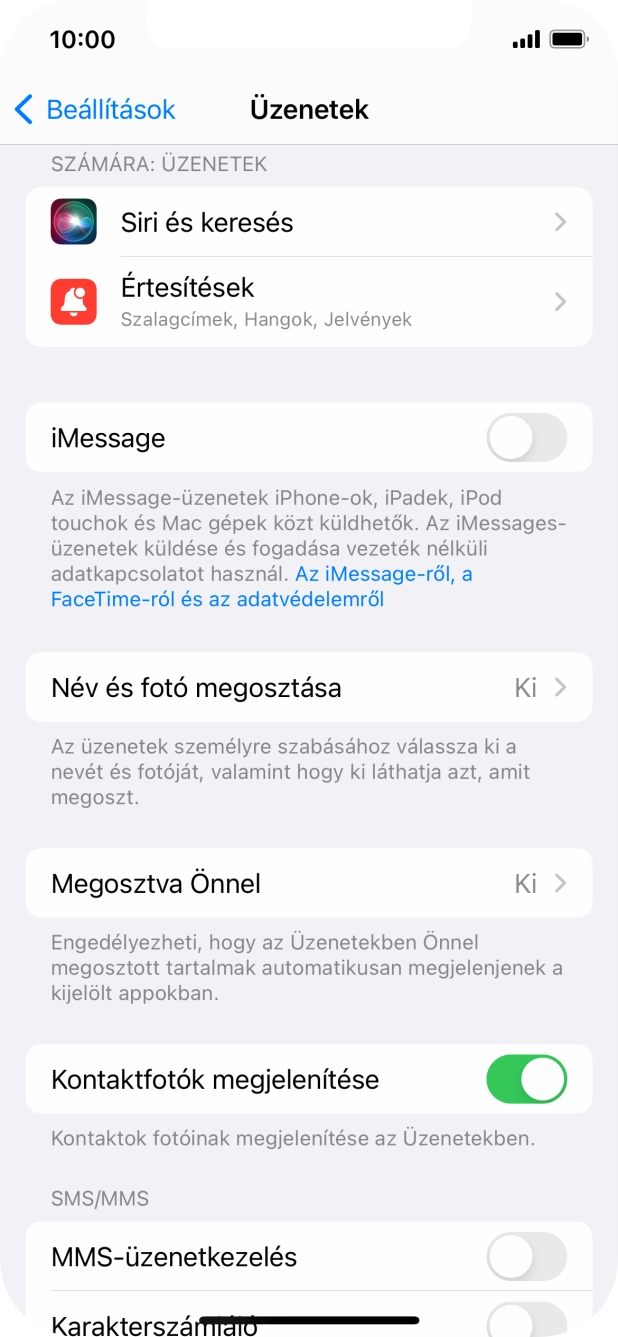Open Siri és keresés settings
The height and width of the screenshot is (1337, 618).
(308, 222)
